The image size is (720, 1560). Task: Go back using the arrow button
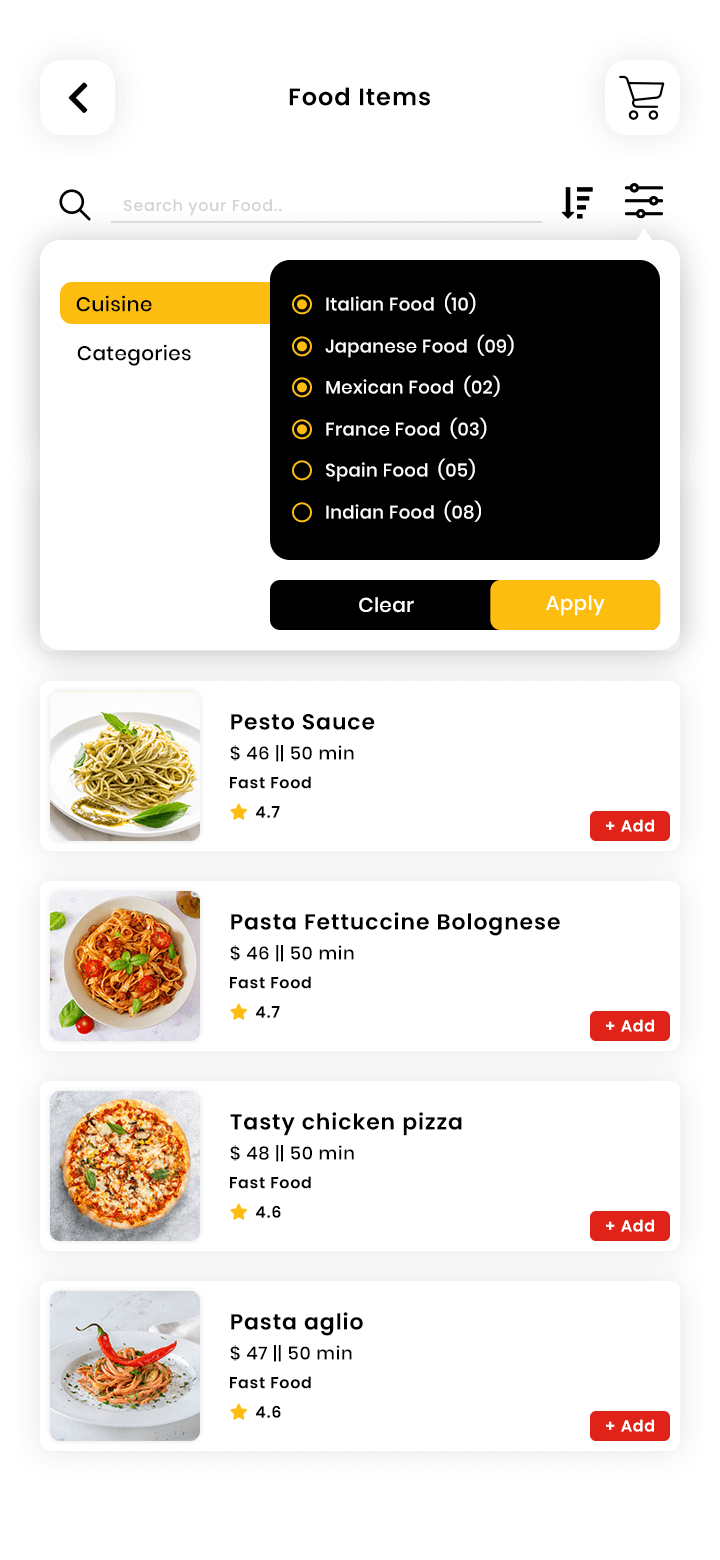(78, 97)
